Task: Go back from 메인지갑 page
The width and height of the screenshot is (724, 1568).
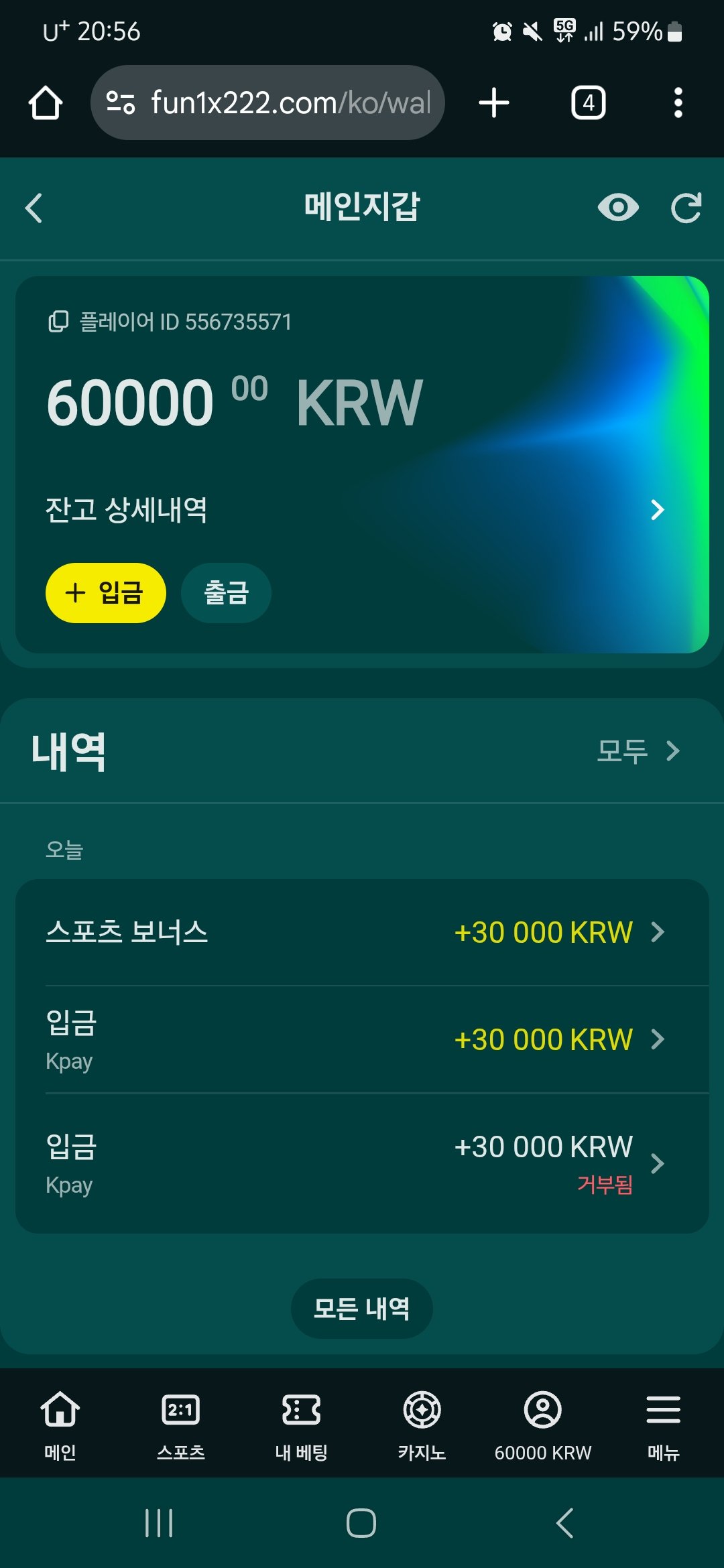Action: coord(34,208)
